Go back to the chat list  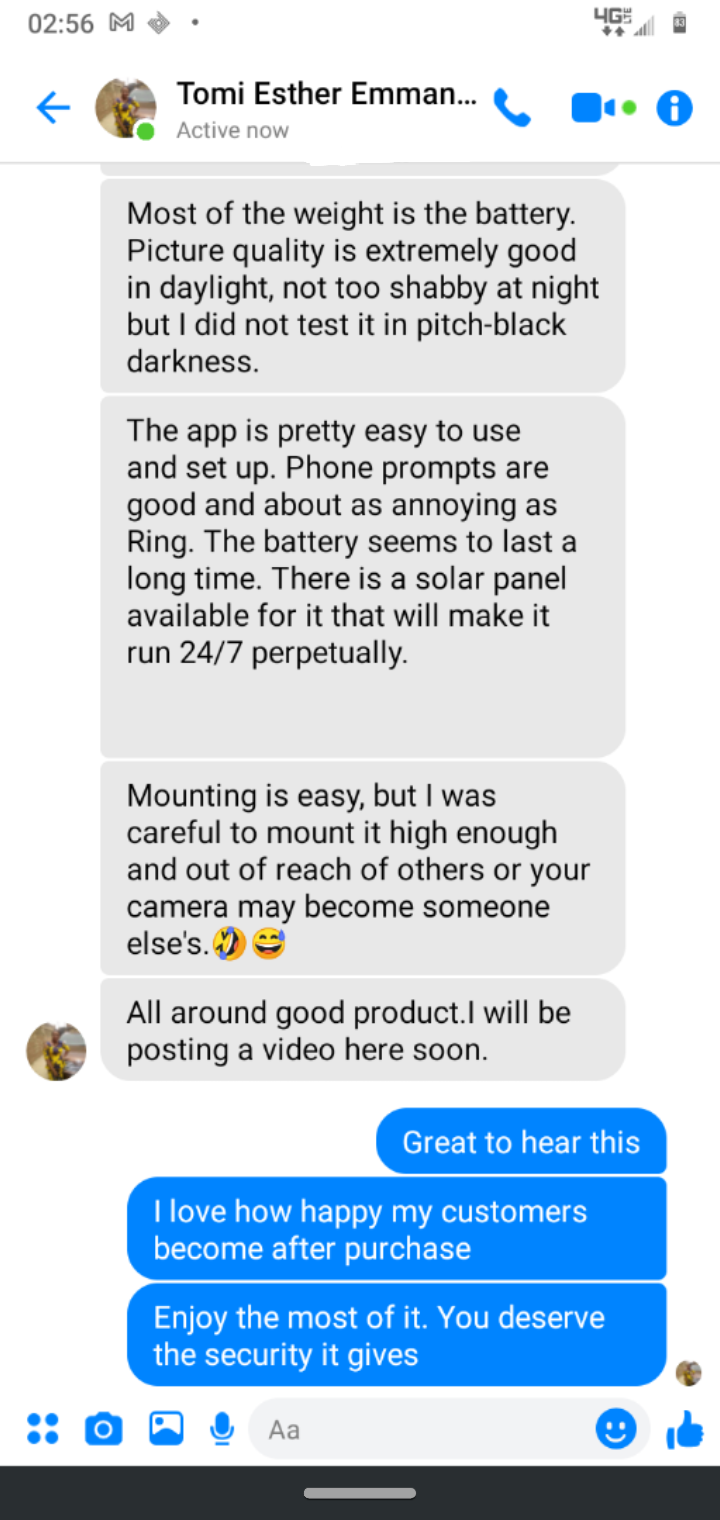point(53,108)
